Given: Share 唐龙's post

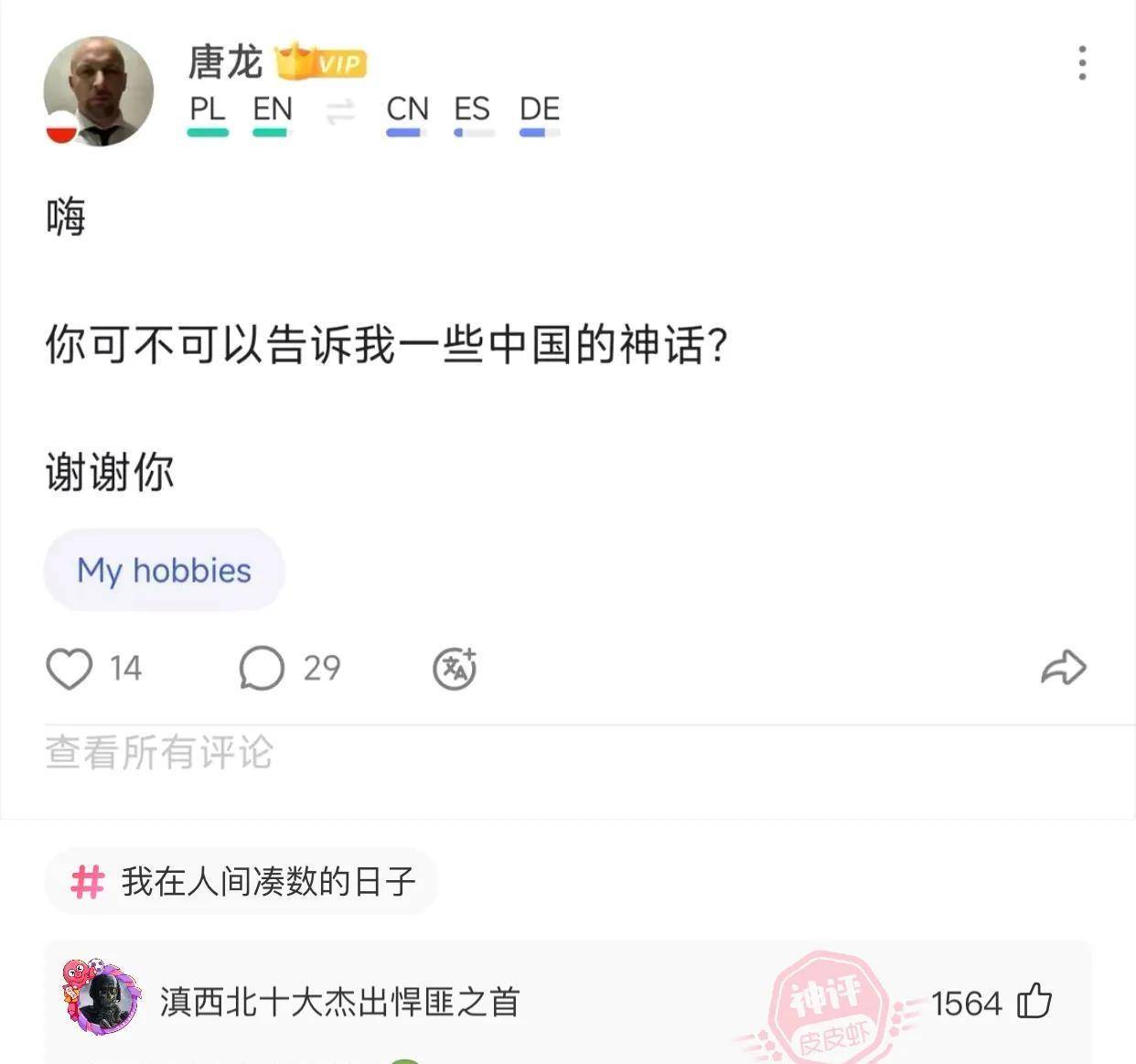Looking at the screenshot, I should point(1064,668).
